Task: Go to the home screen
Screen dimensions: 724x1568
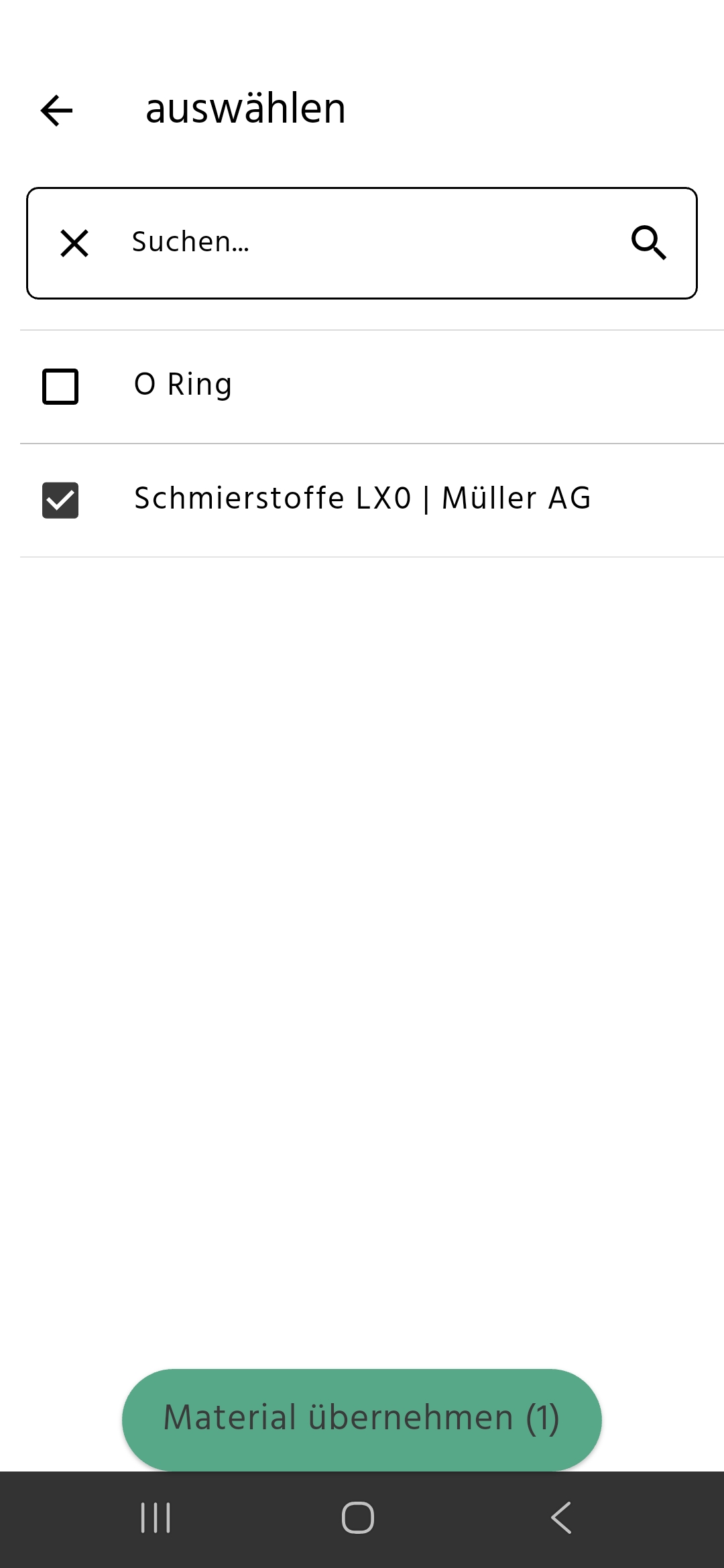Action: [358, 1518]
